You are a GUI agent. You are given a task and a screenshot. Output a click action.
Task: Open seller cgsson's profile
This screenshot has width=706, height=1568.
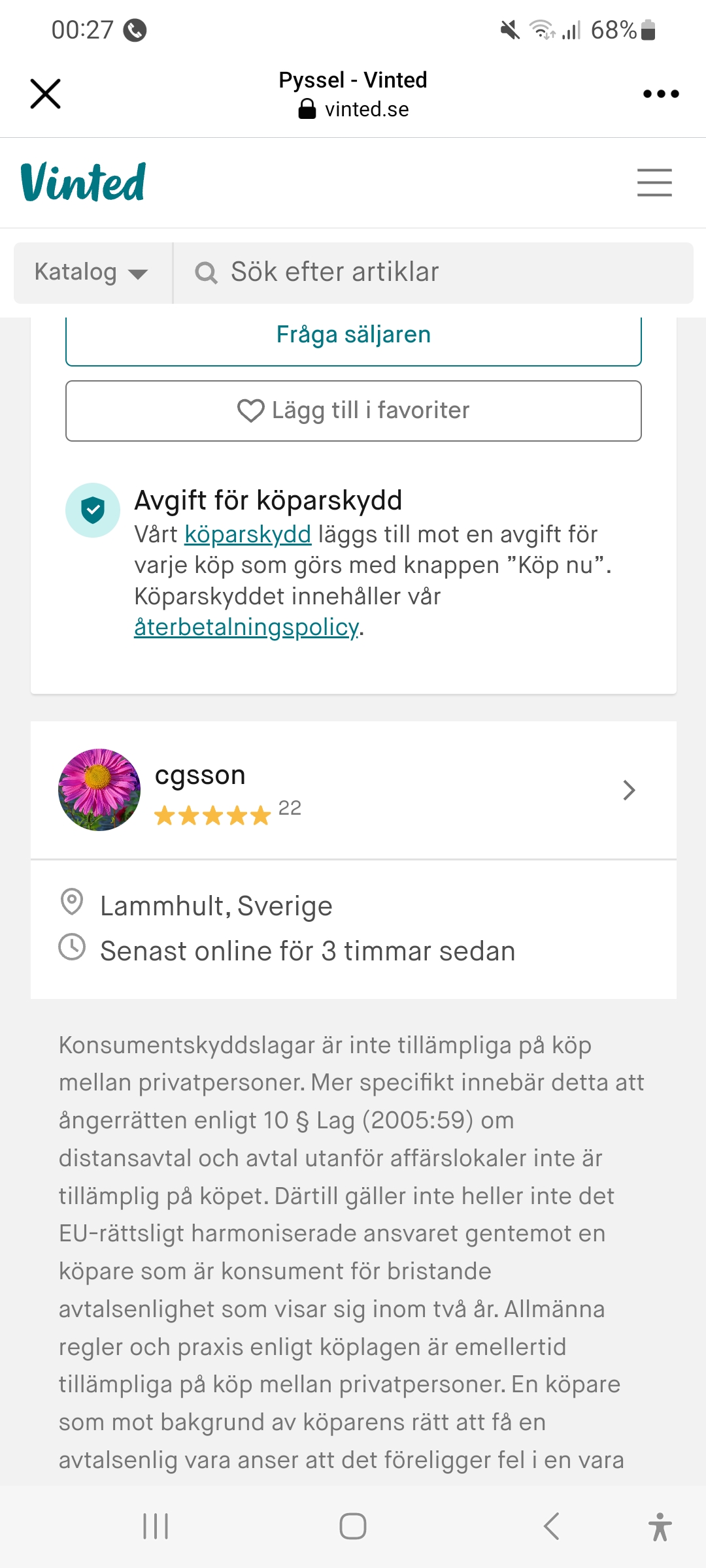[353, 791]
